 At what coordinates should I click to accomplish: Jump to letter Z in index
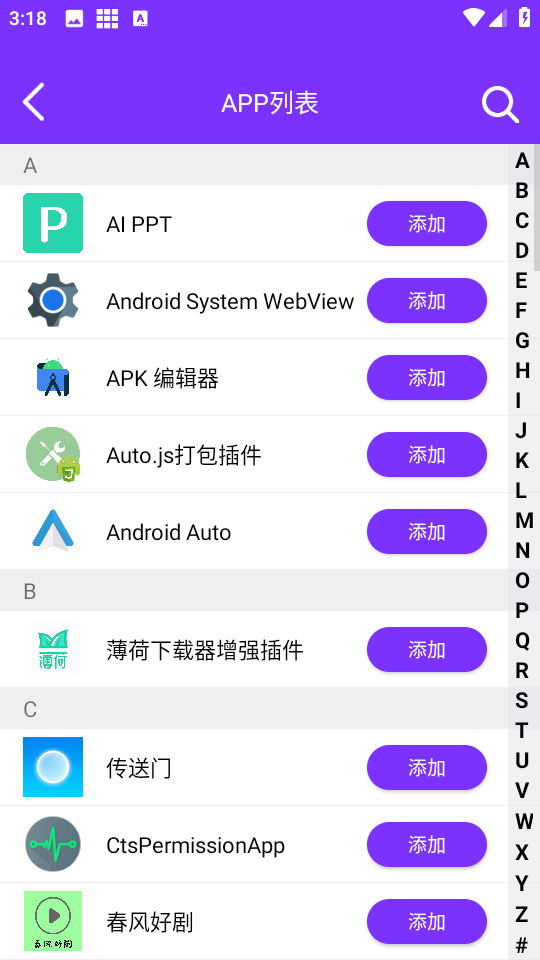[x=522, y=915]
